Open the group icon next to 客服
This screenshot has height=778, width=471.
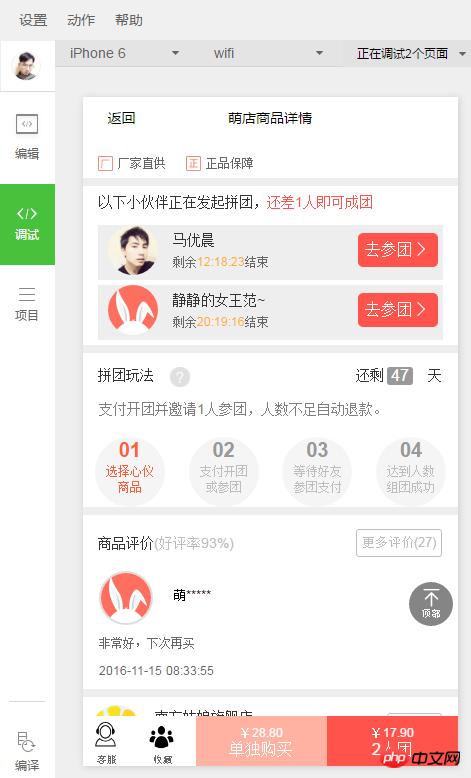tap(162, 743)
